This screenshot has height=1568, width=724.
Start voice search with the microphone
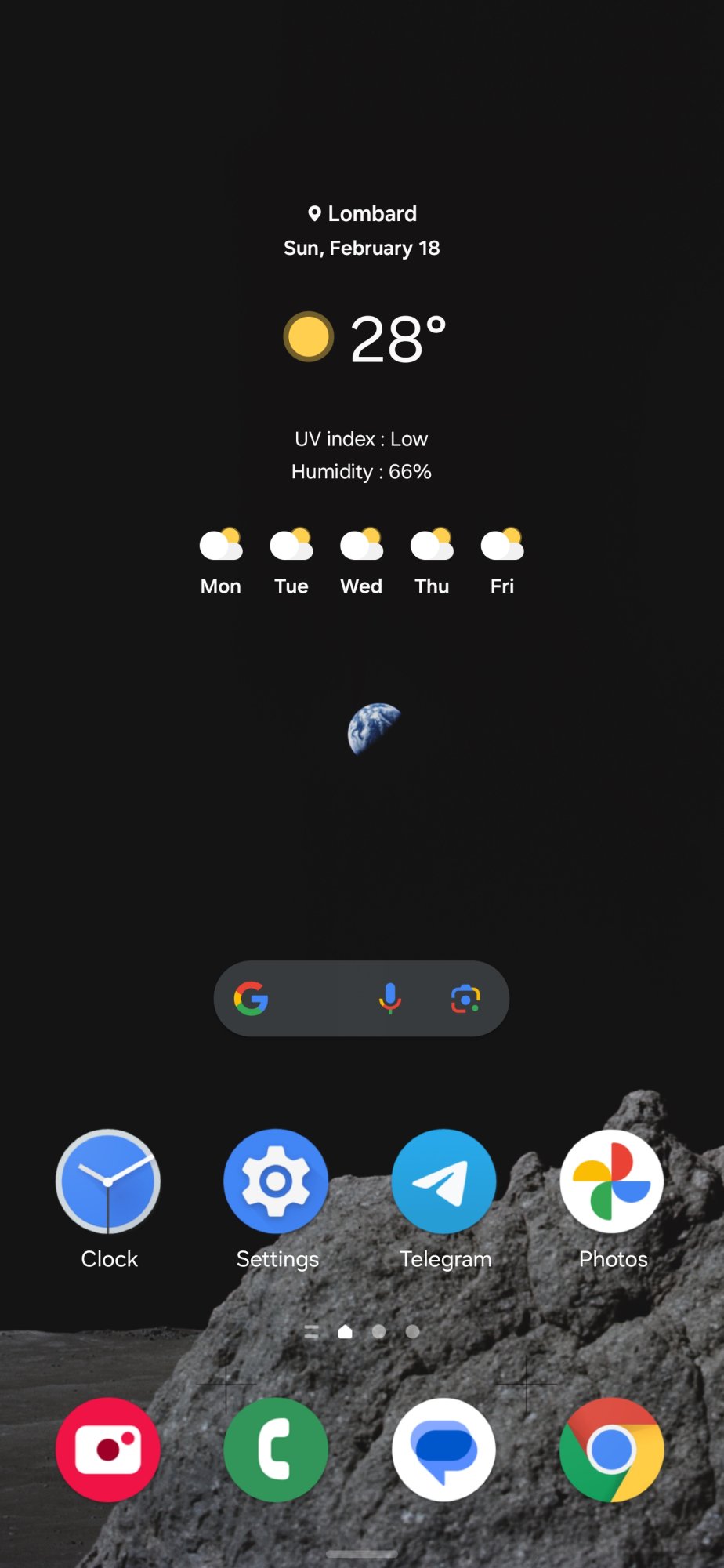389,999
